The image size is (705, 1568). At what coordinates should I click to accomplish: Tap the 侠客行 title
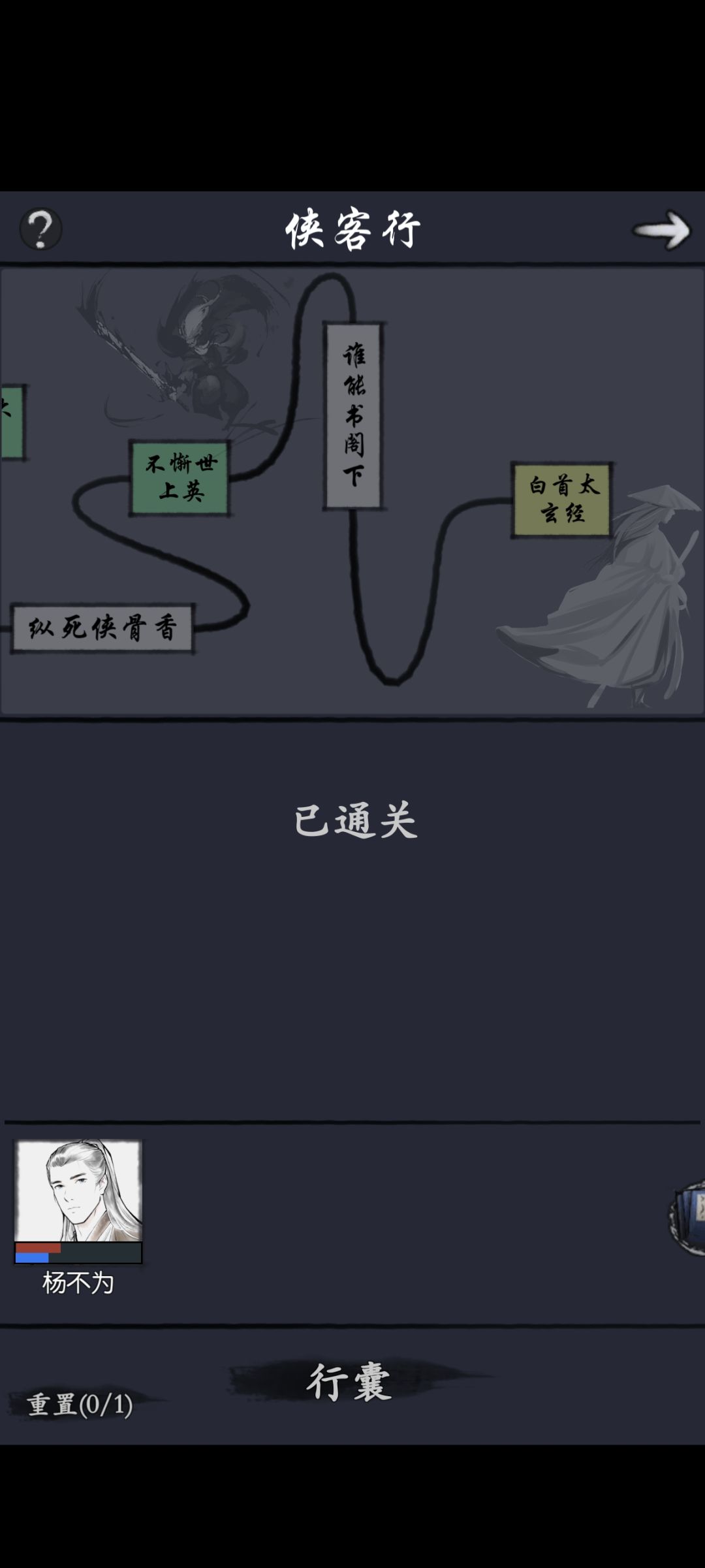pos(352,227)
